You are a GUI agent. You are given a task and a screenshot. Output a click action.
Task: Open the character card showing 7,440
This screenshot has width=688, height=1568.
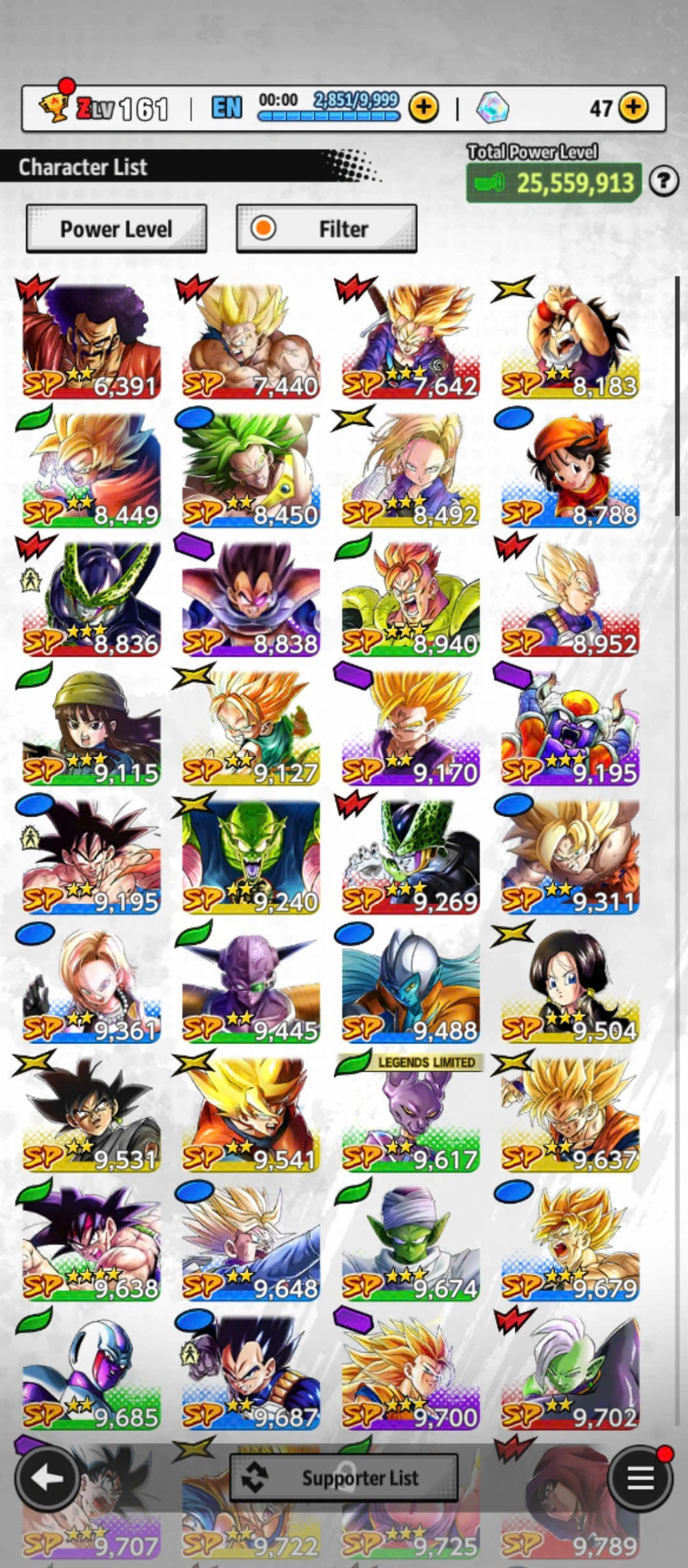click(251, 342)
